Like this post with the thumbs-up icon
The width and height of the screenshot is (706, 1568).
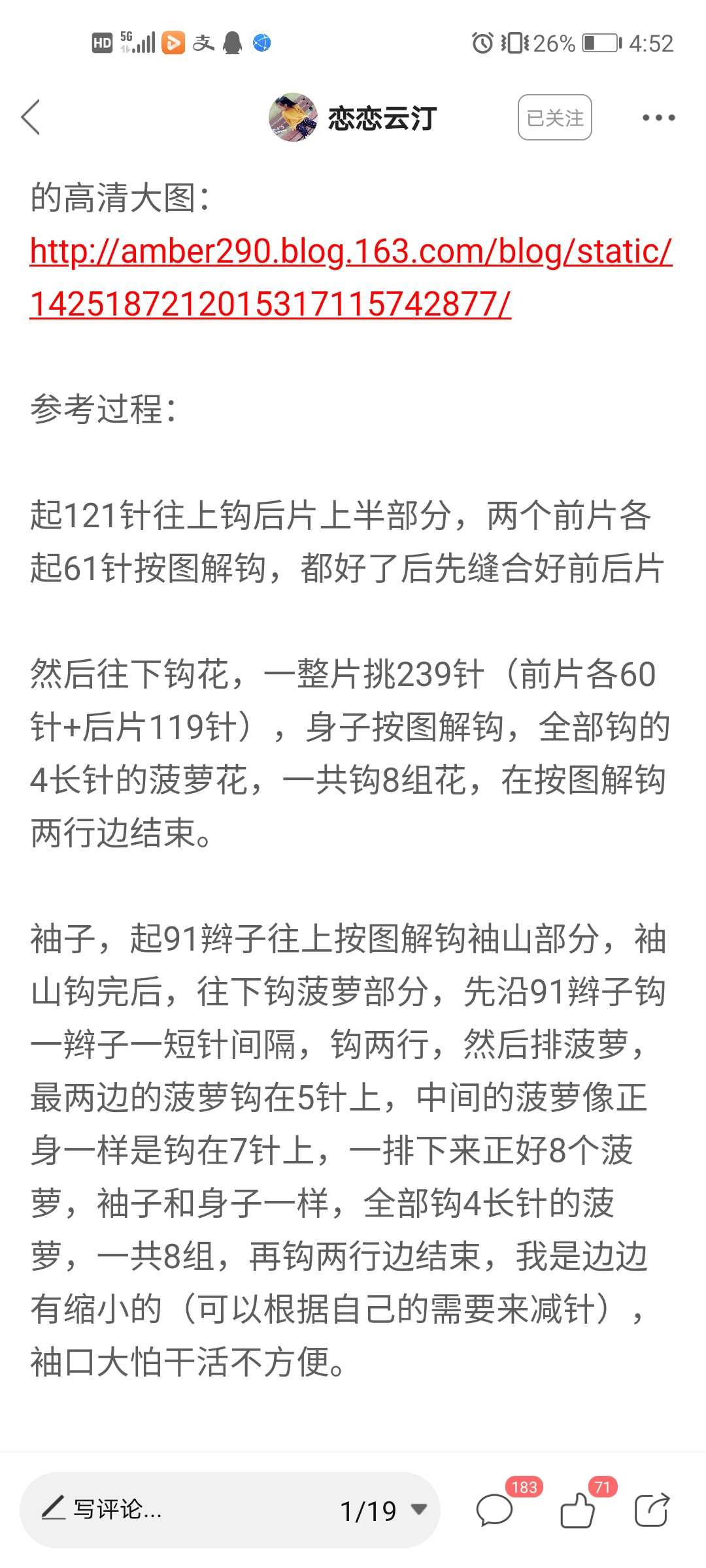click(x=578, y=1510)
